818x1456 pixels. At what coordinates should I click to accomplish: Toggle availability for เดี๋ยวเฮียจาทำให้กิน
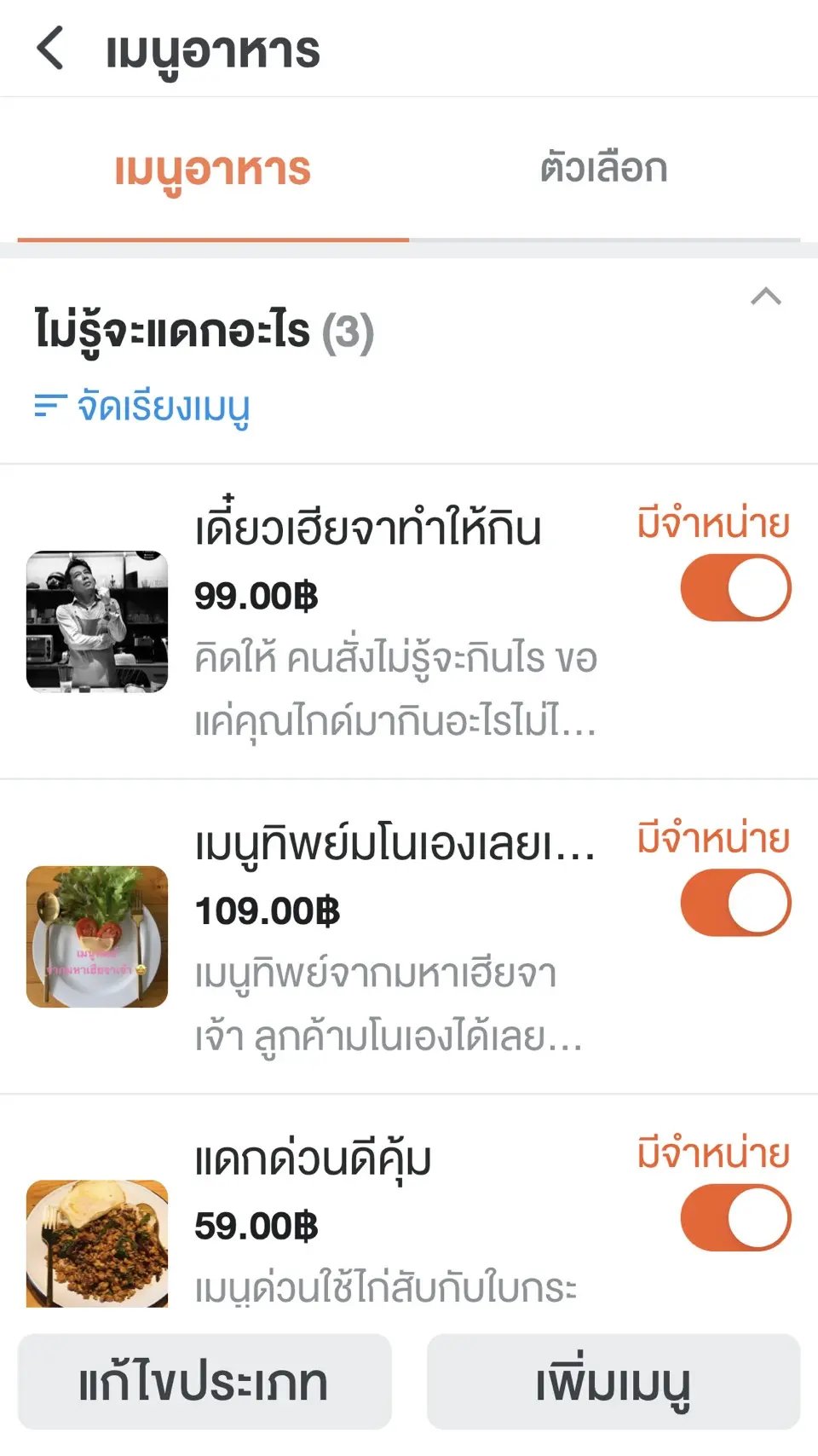point(735,588)
